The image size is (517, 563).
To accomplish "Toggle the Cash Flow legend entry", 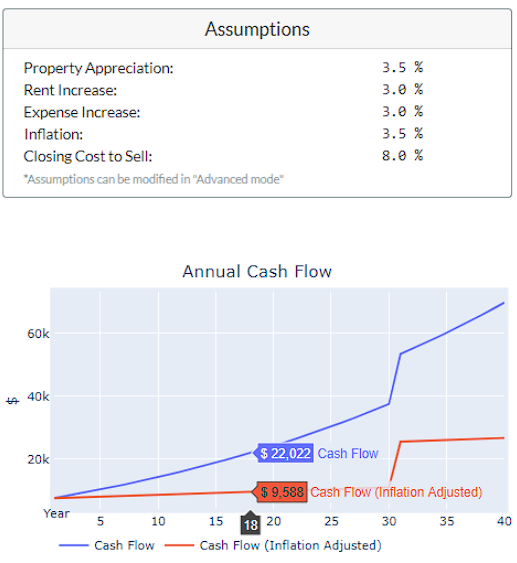I will point(107,545).
